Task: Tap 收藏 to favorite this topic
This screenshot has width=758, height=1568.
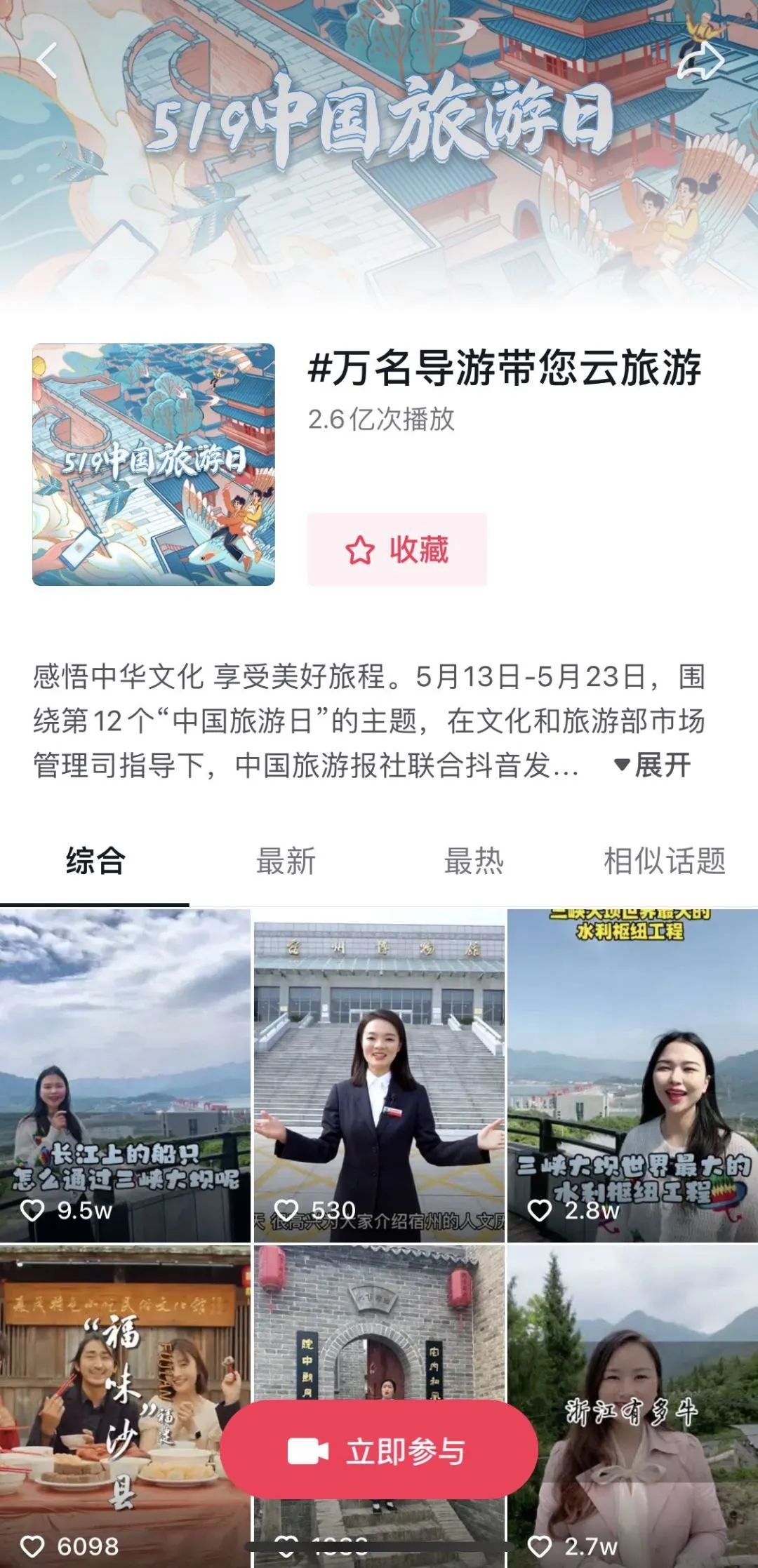Action: pyautogui.click(x=397, y=549)
